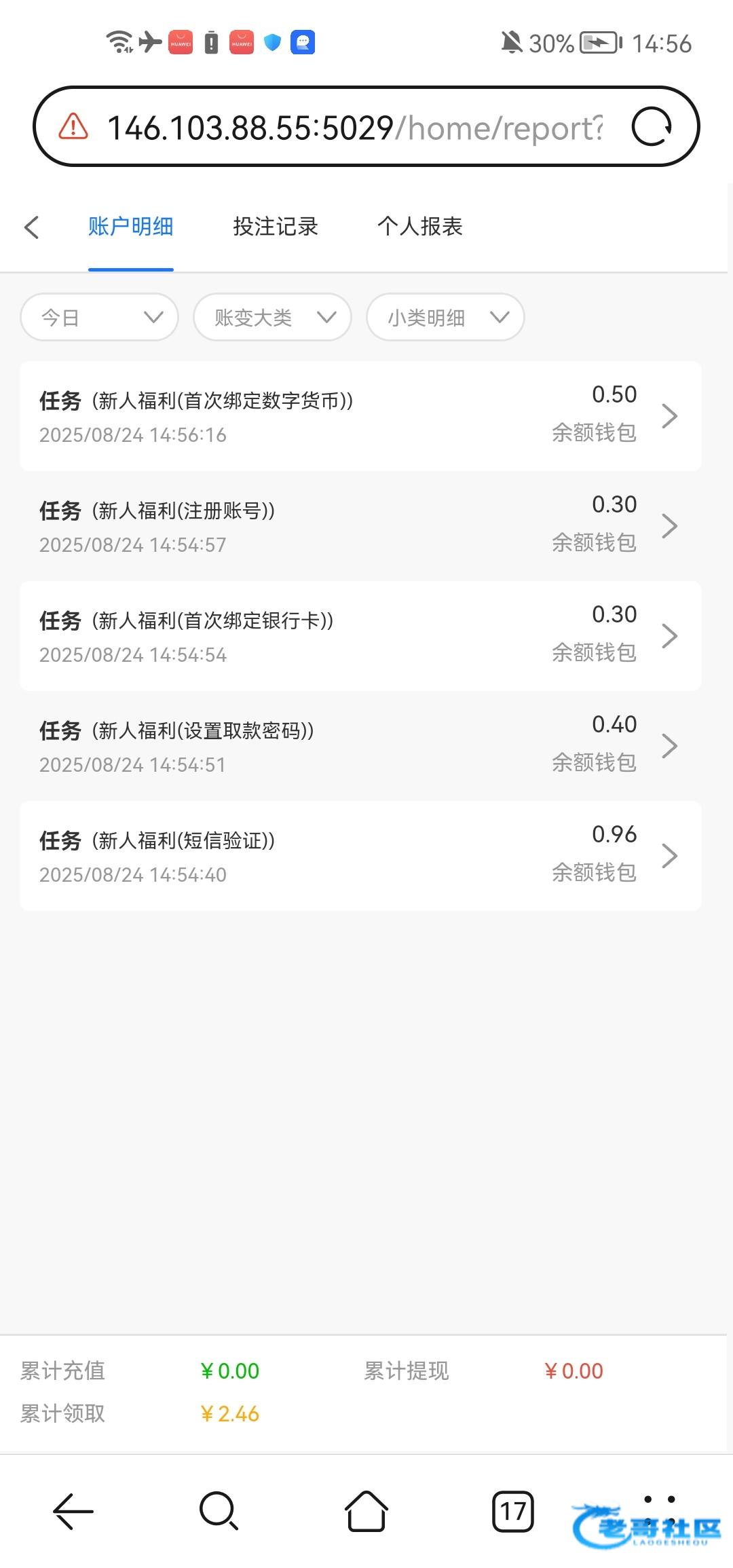This screenshot has height=1568, width=733.
Task: Go back using the top-left arrow
Action: pos(32,227)
